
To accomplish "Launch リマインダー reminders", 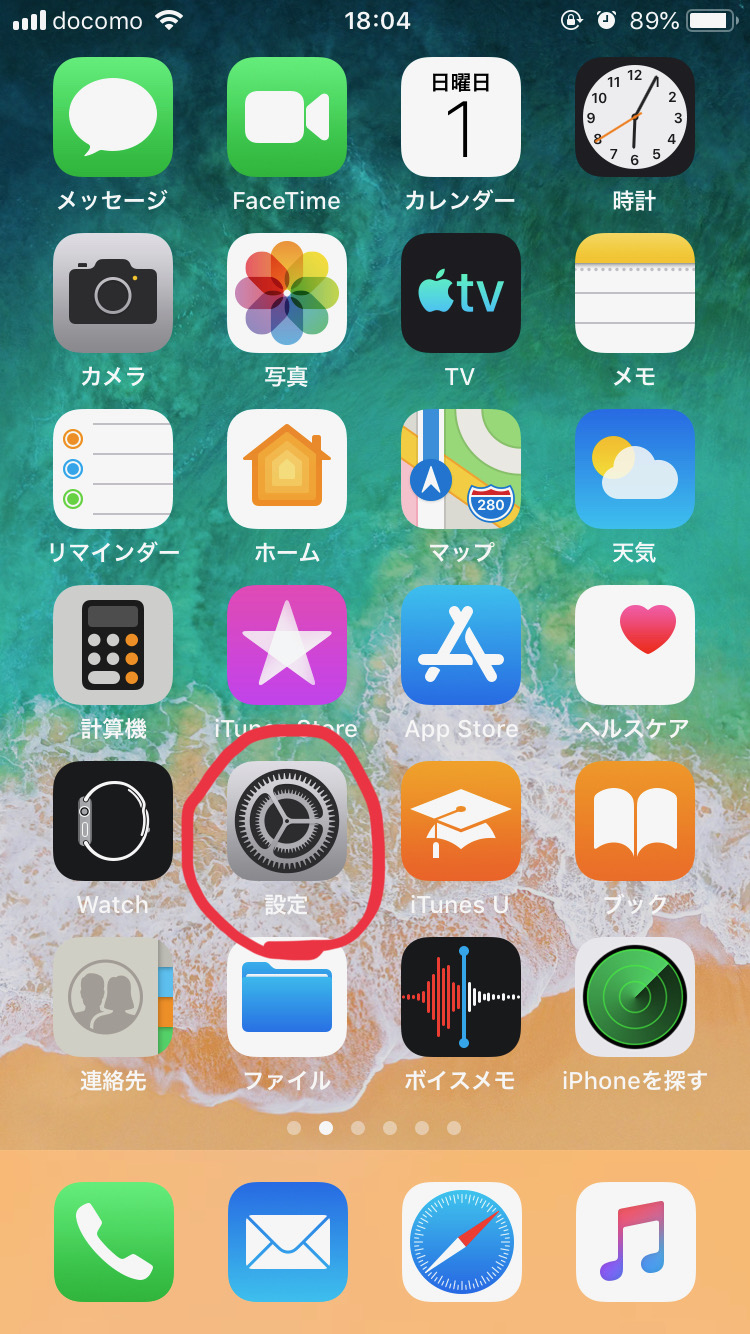I will (113, 469).
